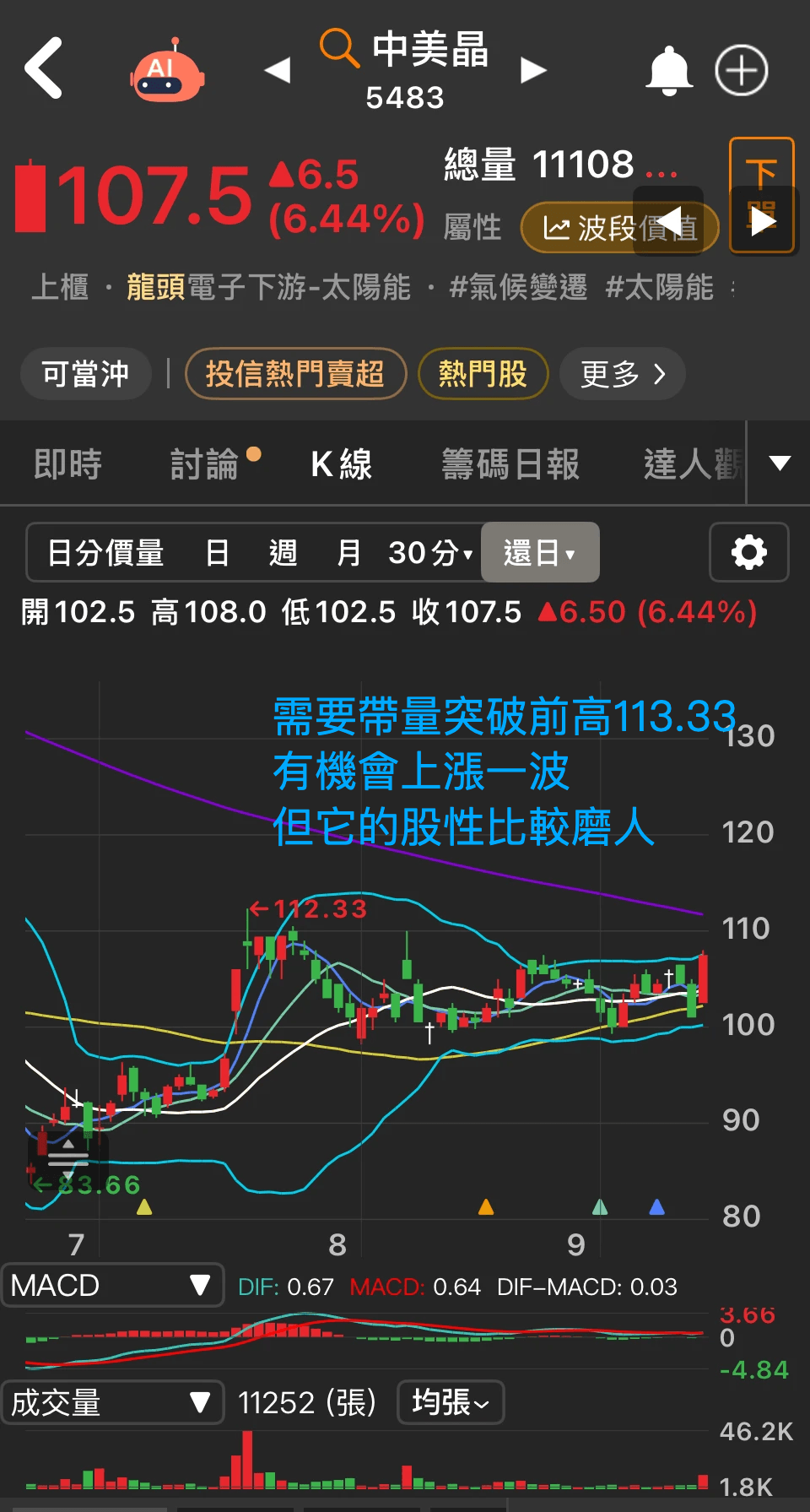Image resolution: width=810 pixels, height=1512 pixels.
Task: Open the 波段價值 chip
Action: (619, 228)
